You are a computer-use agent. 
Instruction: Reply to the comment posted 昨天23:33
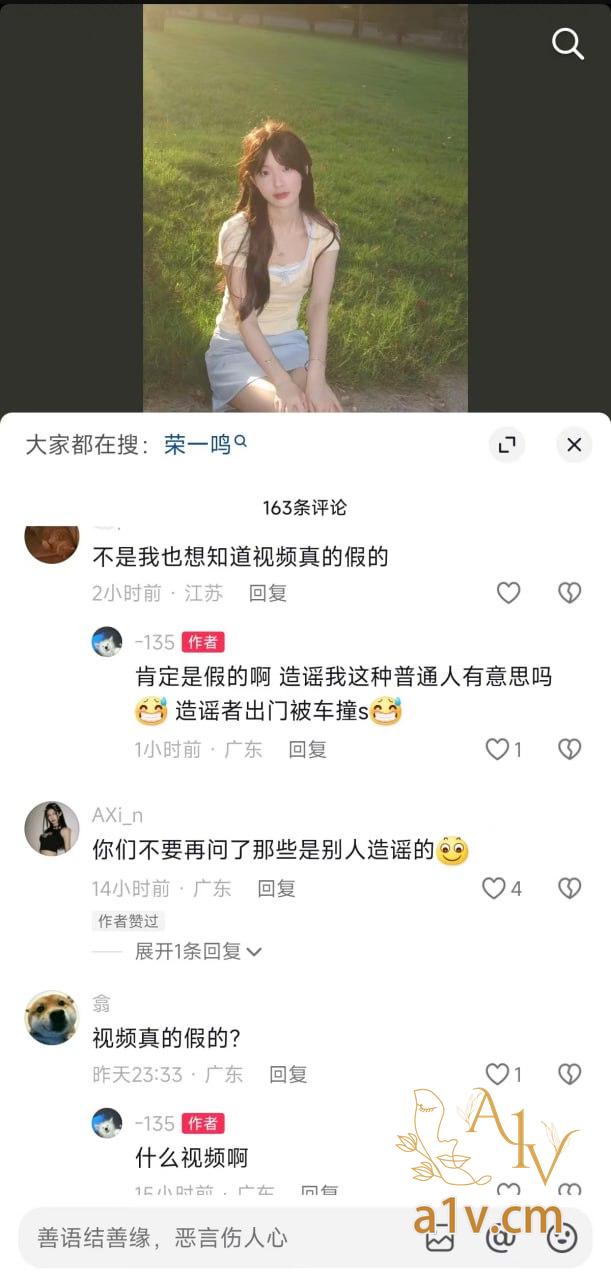288,1074
